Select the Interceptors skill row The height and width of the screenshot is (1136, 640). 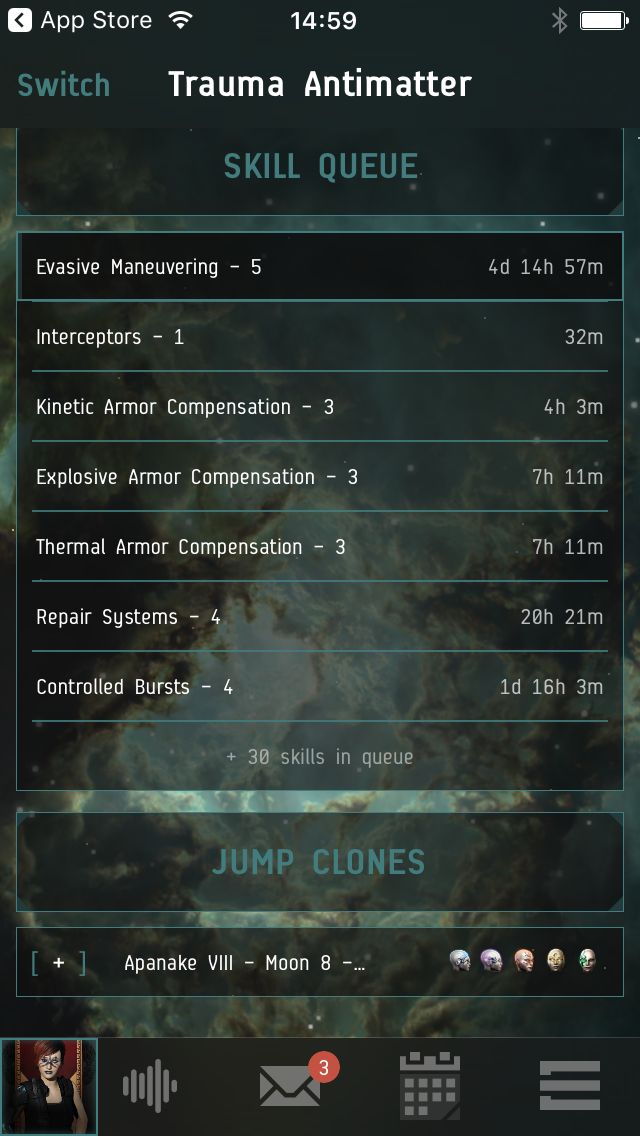(320, 337)
